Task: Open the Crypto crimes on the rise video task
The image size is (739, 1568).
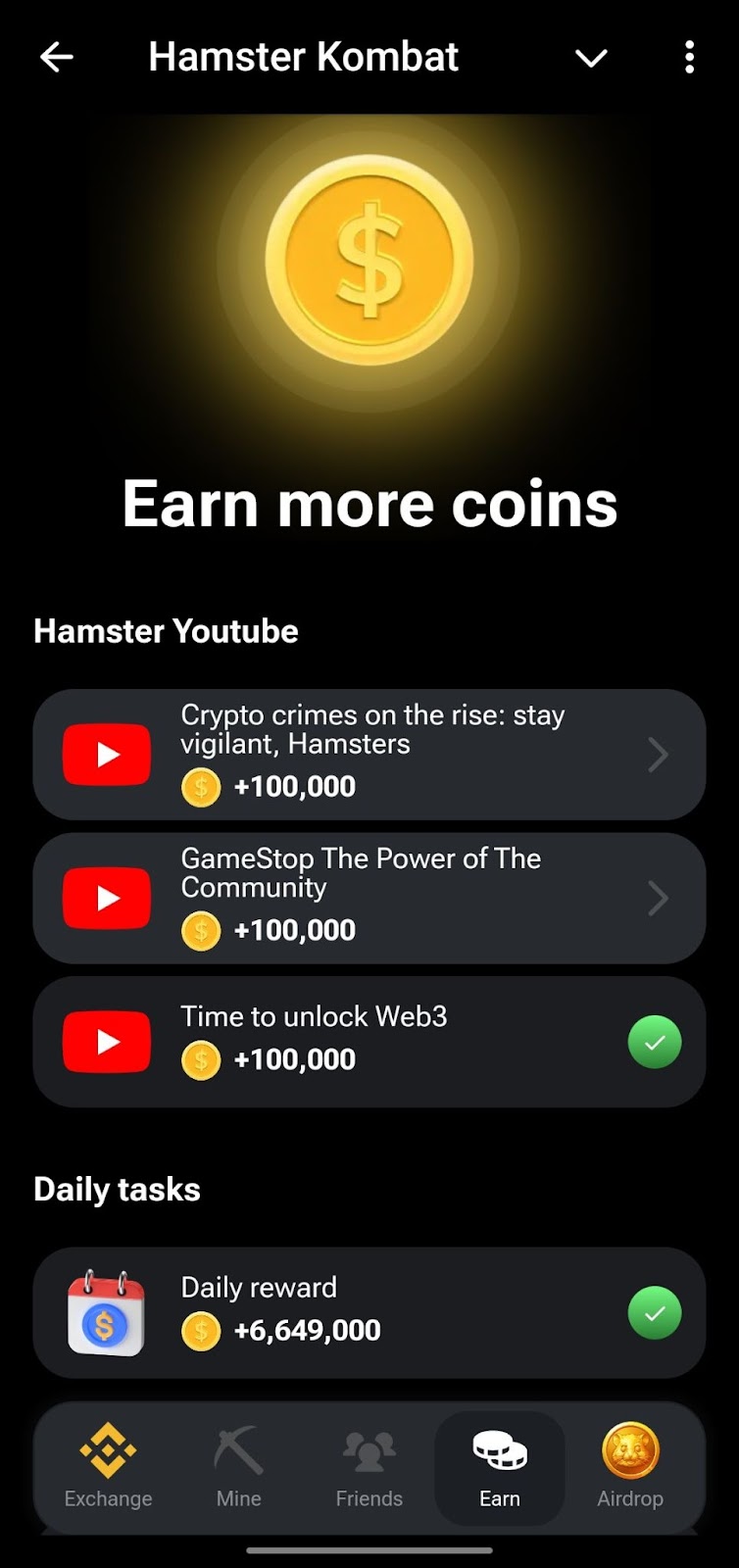Action: tap(369, 754)
